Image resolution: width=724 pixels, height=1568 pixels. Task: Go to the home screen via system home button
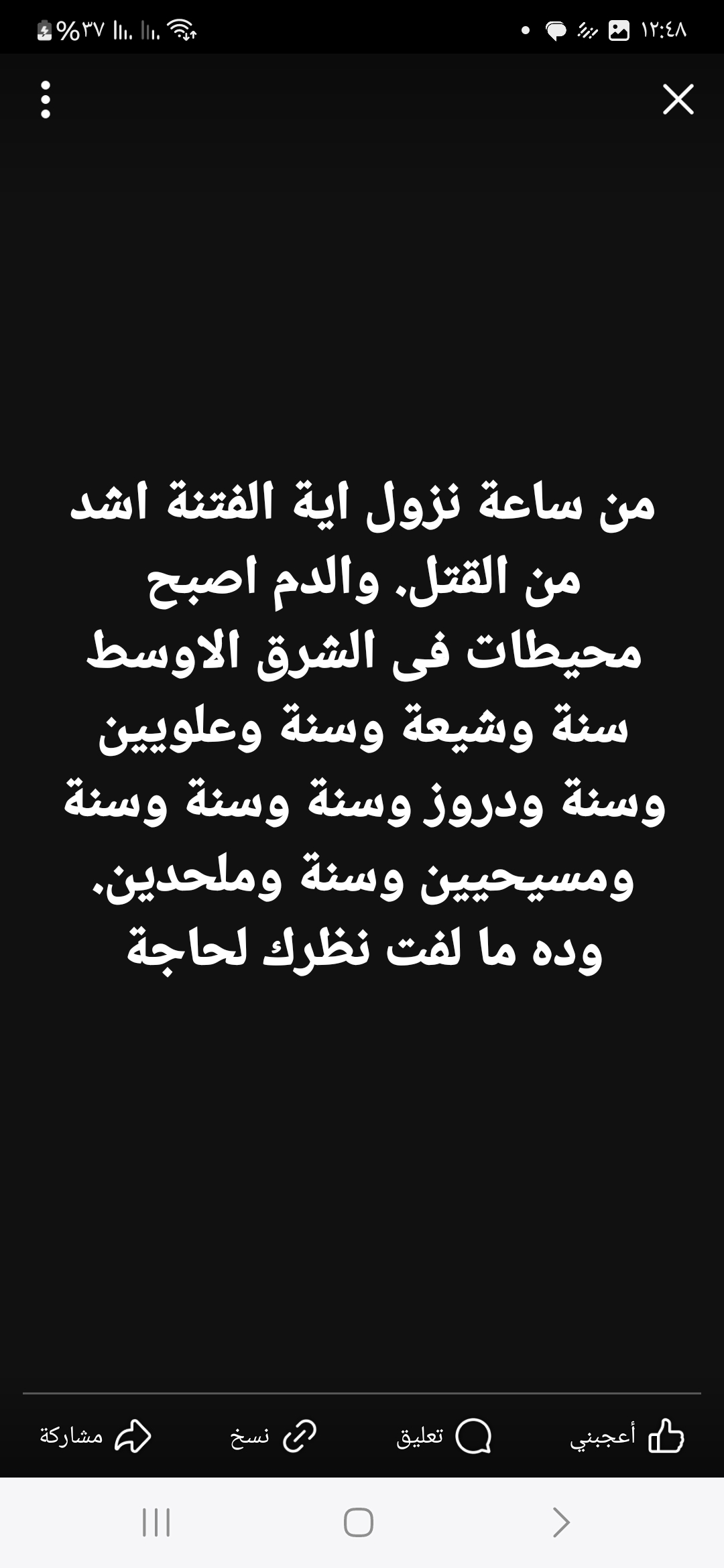(359, 1522)
